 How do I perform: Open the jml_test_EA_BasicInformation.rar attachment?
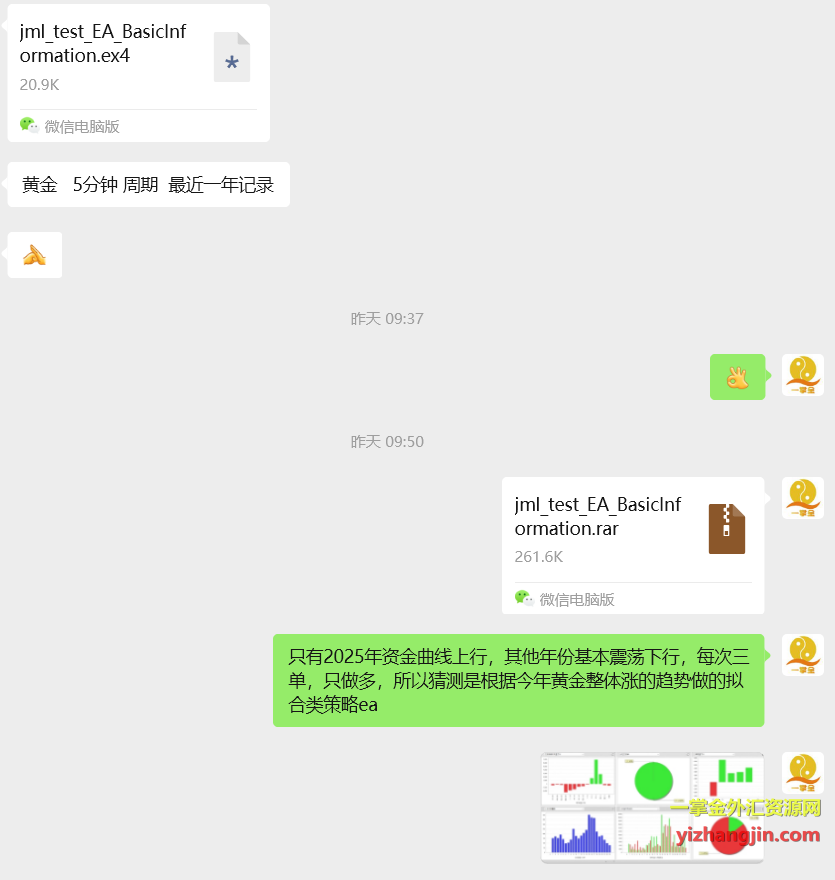click(632, 530)
